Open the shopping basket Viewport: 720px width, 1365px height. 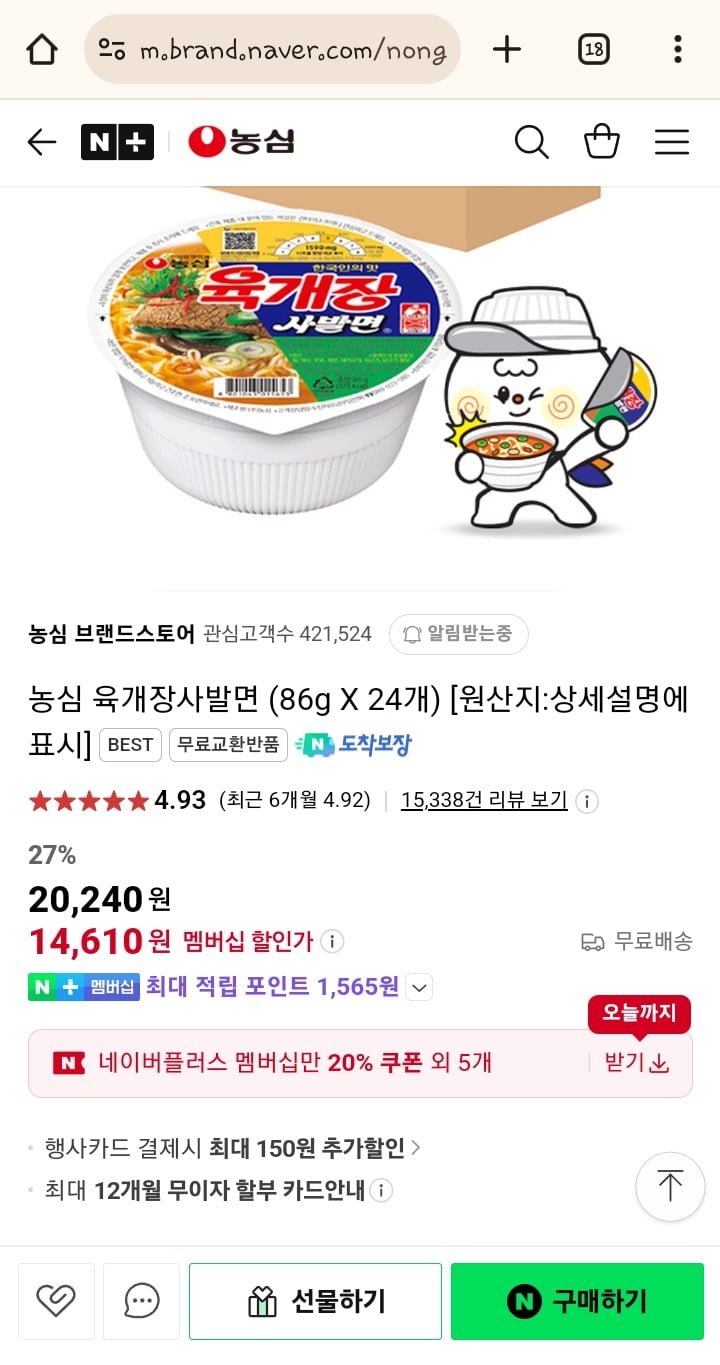(x=602, y=143)
